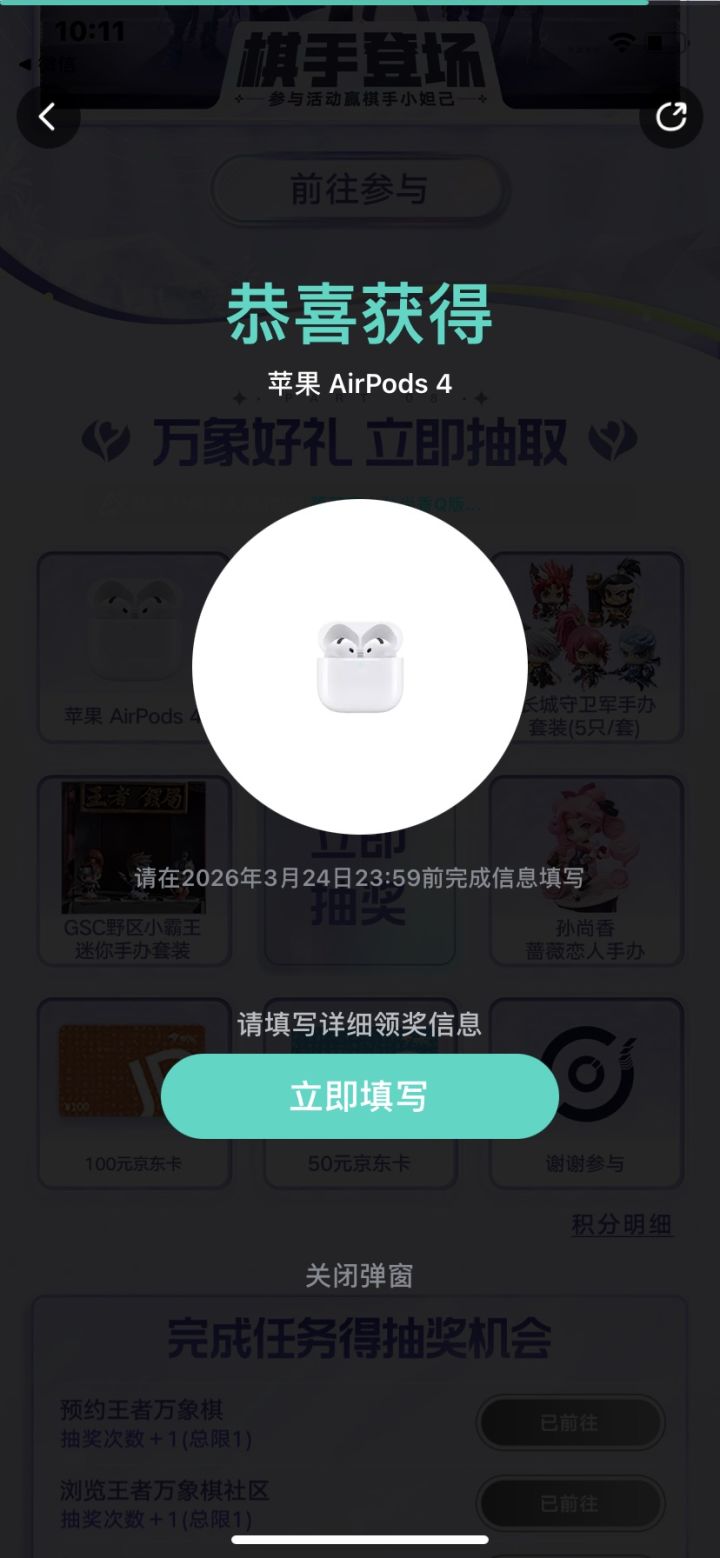
Task: Tap the 立即填写 button to fill prize info
Action: pos(360,1096)
